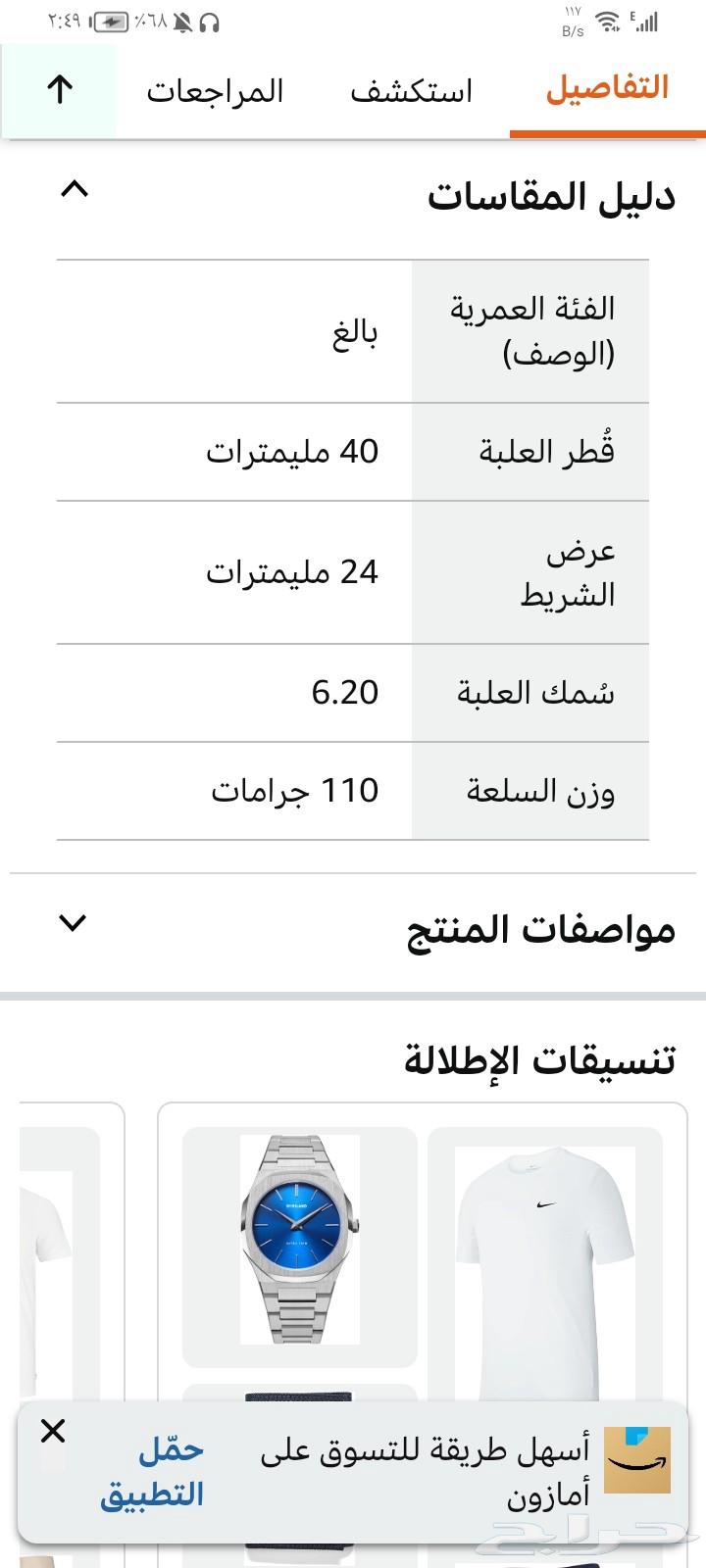Screen dimensions: 706x1568
Task: Select the row showing قُطر العلبة 40 مليمترات
Action: point(353,452)
